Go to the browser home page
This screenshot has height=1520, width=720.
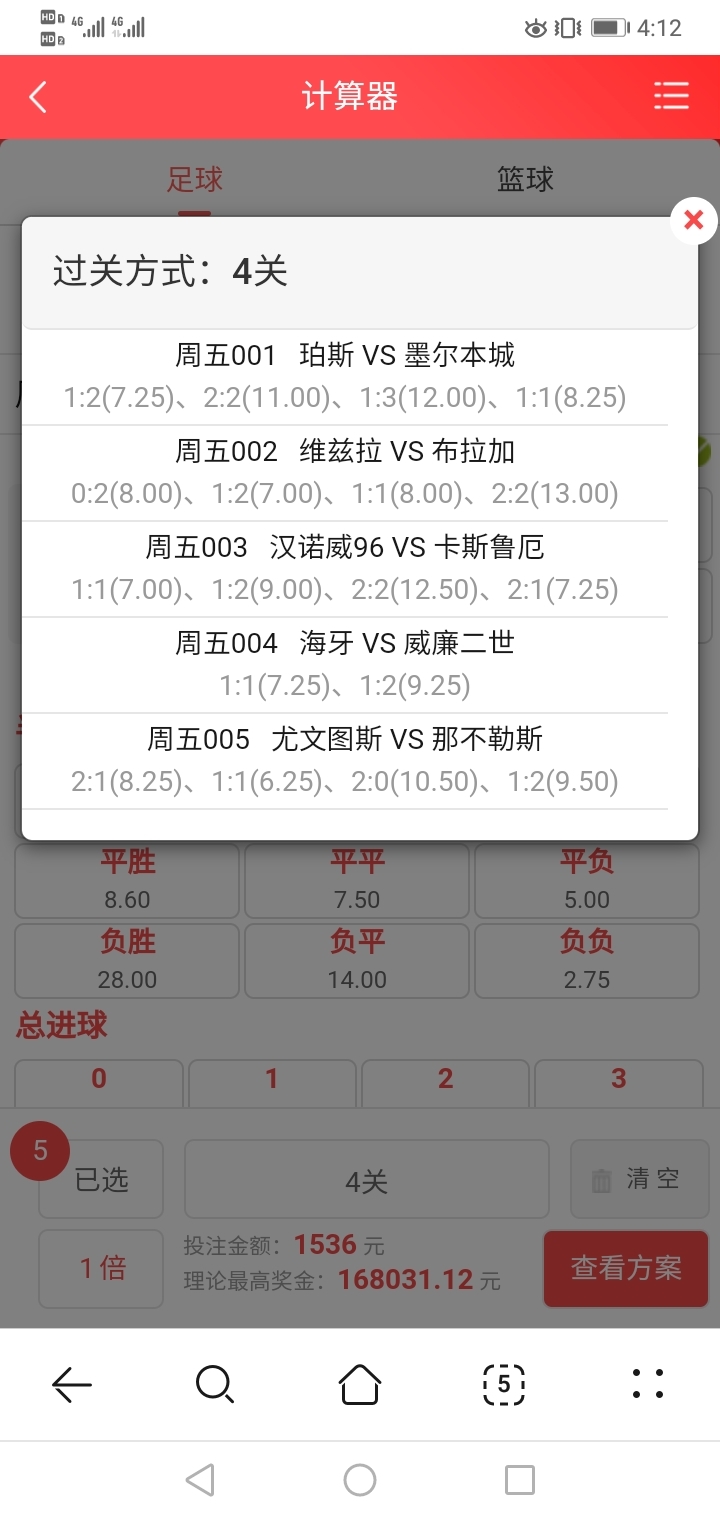click(x=359, y=1384)
